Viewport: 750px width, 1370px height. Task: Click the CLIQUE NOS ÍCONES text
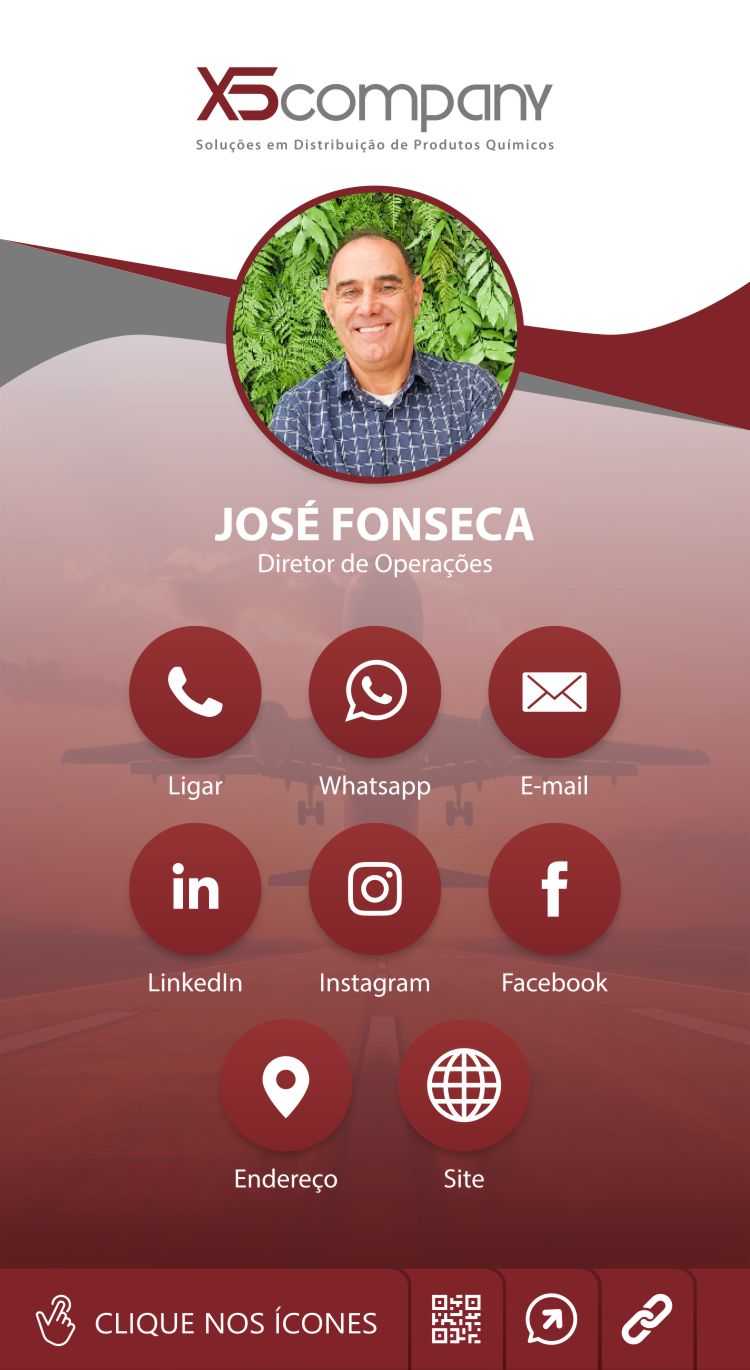tap(237, 1323)
